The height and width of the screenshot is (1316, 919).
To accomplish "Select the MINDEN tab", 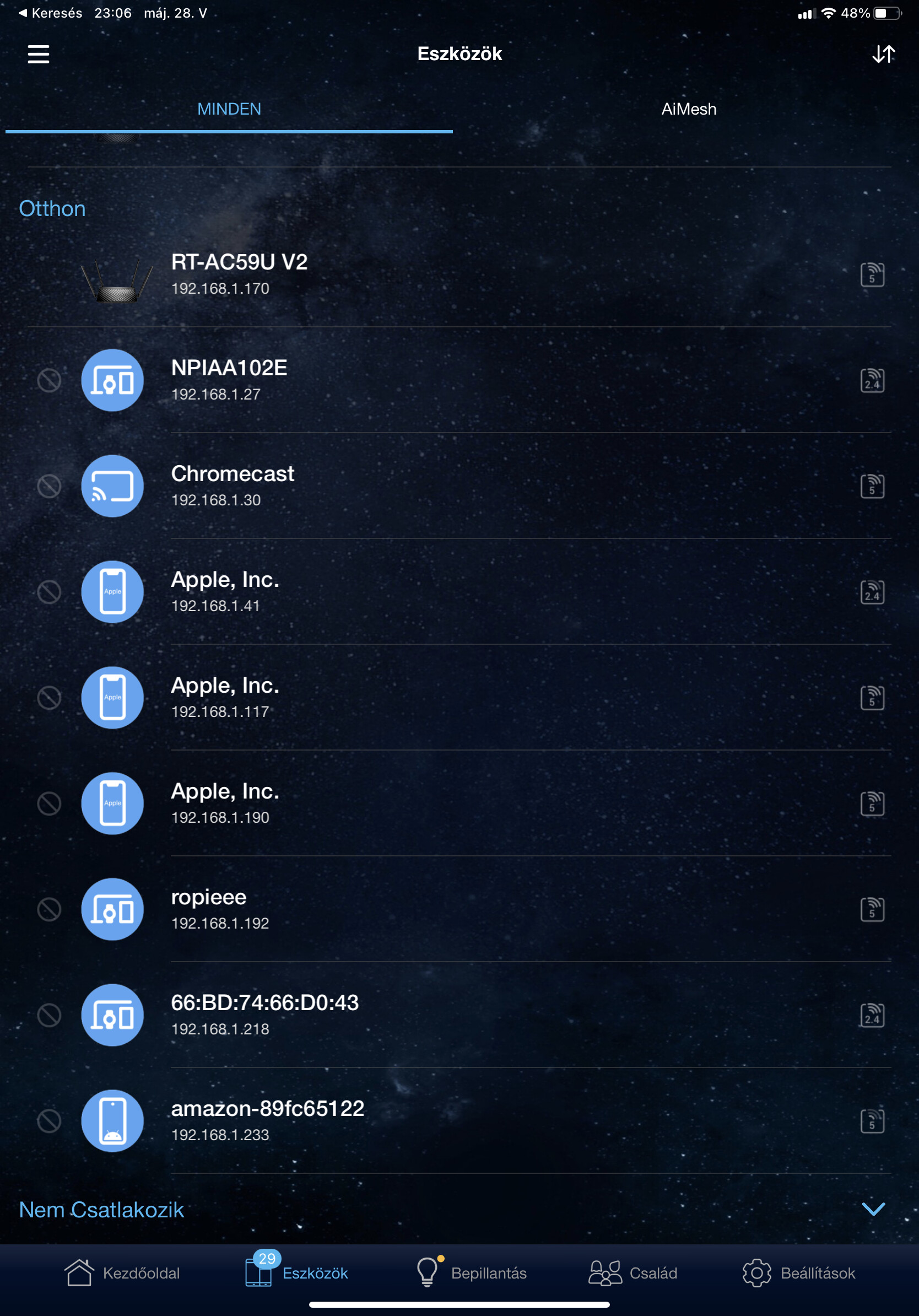I will (x=229, y=110).
